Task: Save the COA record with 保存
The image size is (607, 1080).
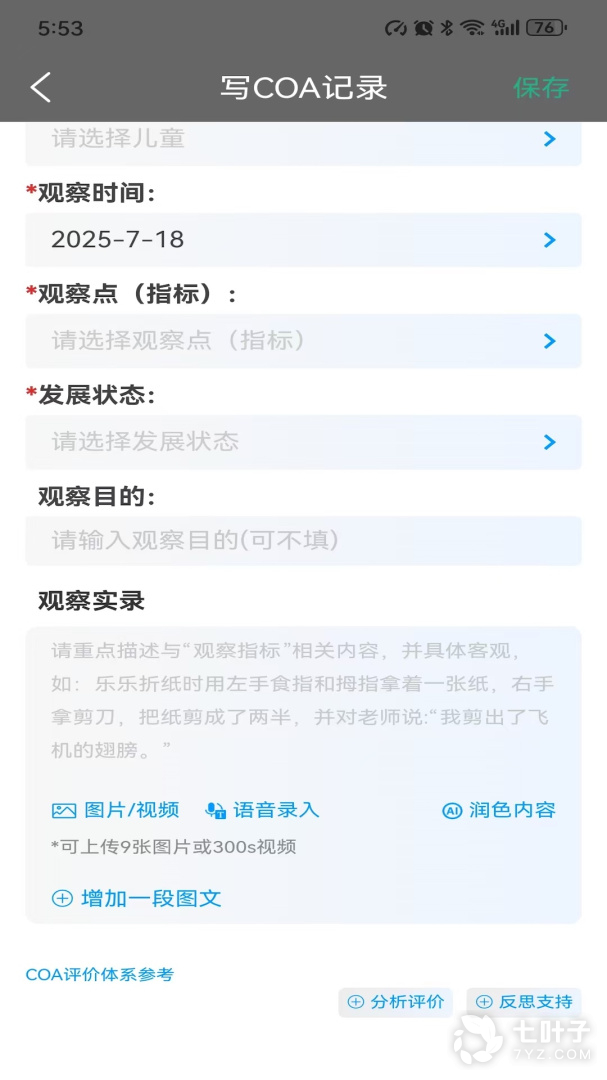Action: (541, 88)
